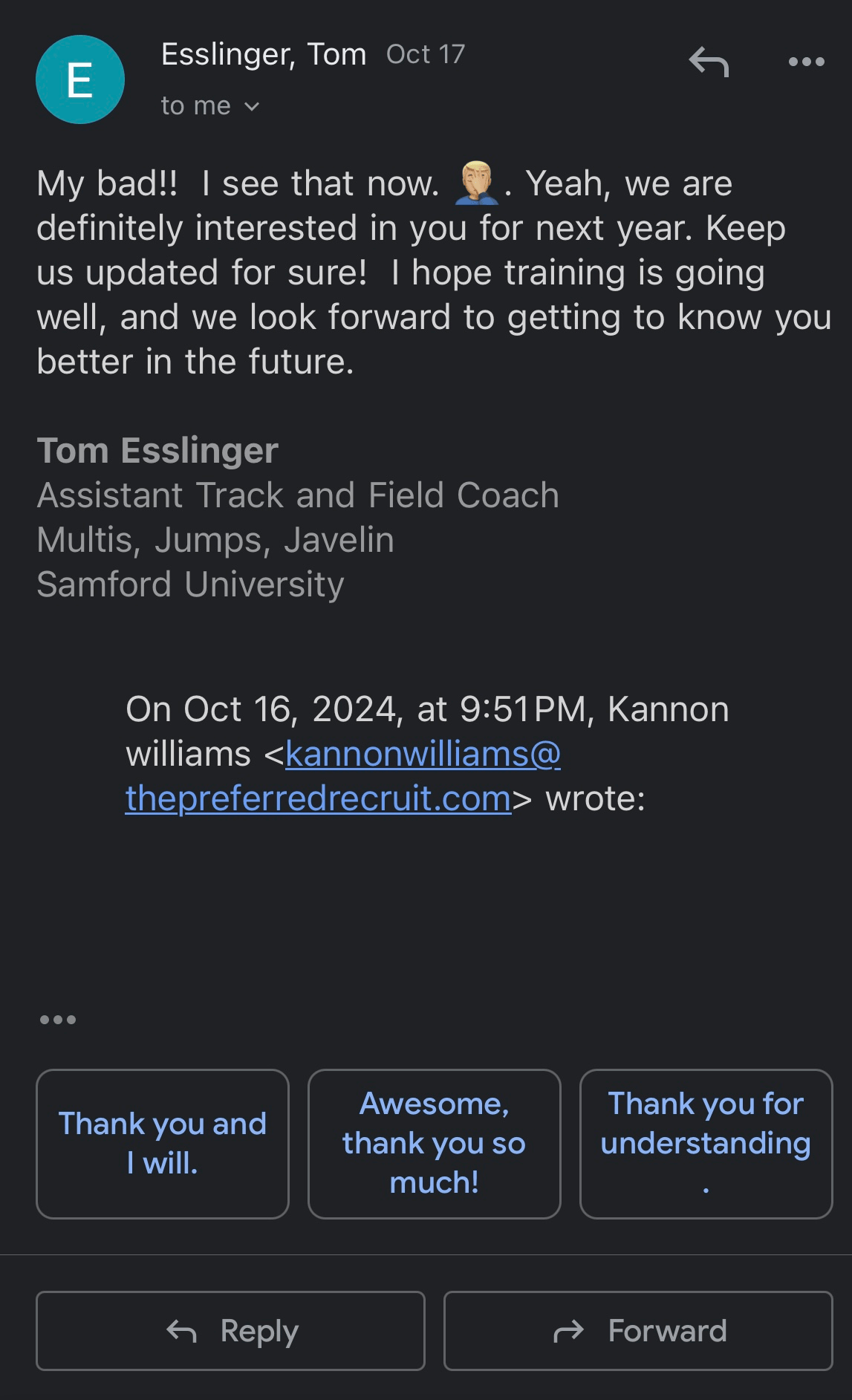The height and width of the screenshot is (1400, 852).
Task: Choose "Awesome, thank you so much!" suggestion
Action: tap(433, 1144)
